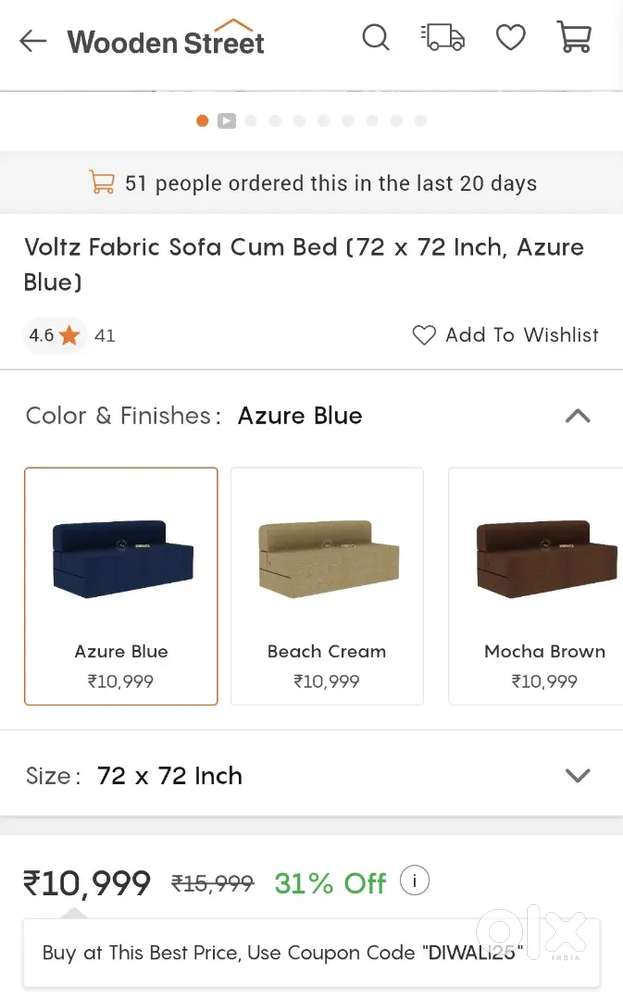Screen dimensions: 623x1000
Task: Jump to the video slide indicator
Action: pyautogui.click(x=227, y=121)
